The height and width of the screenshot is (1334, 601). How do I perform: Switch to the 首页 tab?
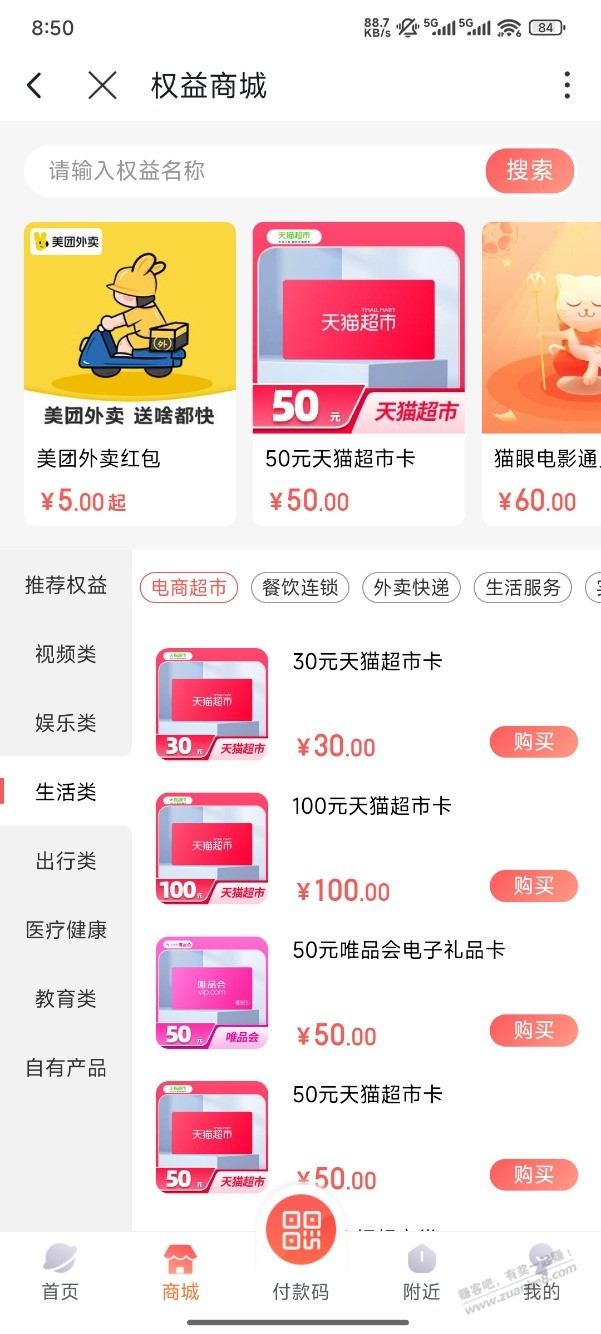pyautogui.click(x=60, y=1273)
